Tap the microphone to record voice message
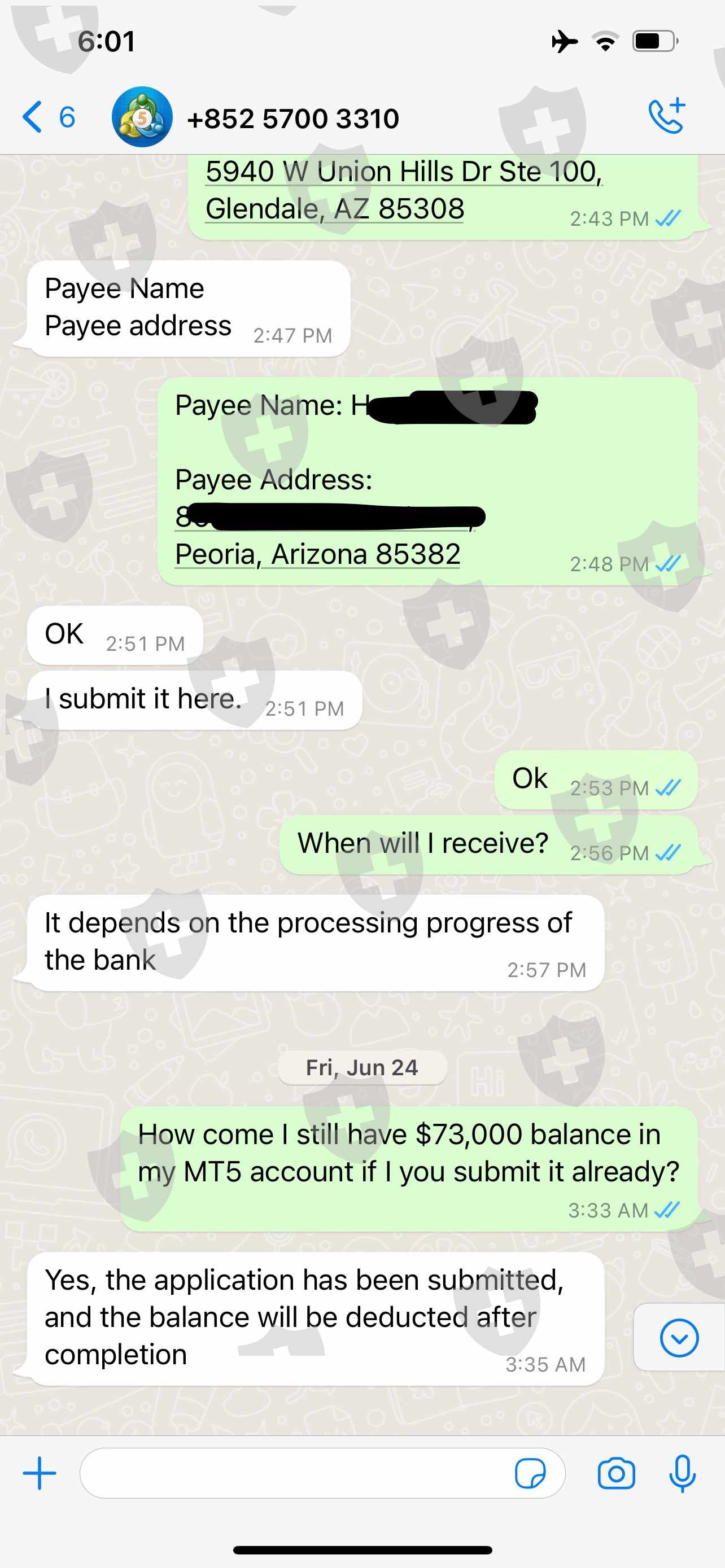The image size is (725, 1568). click(x=682, y=1474)
